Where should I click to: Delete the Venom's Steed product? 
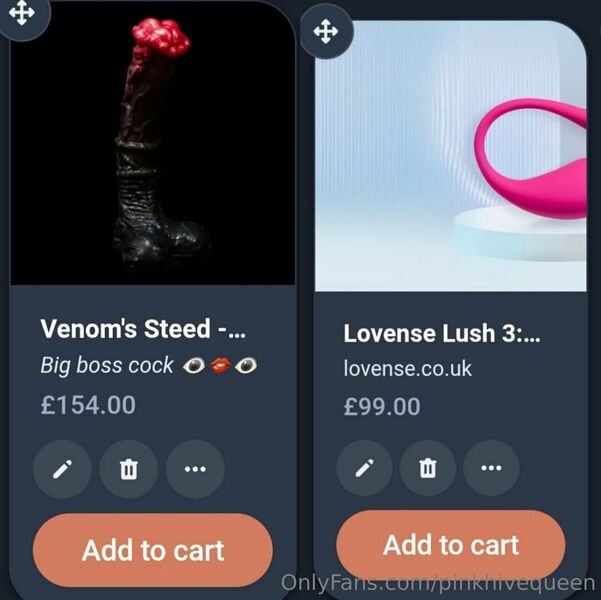click(128, 469)
